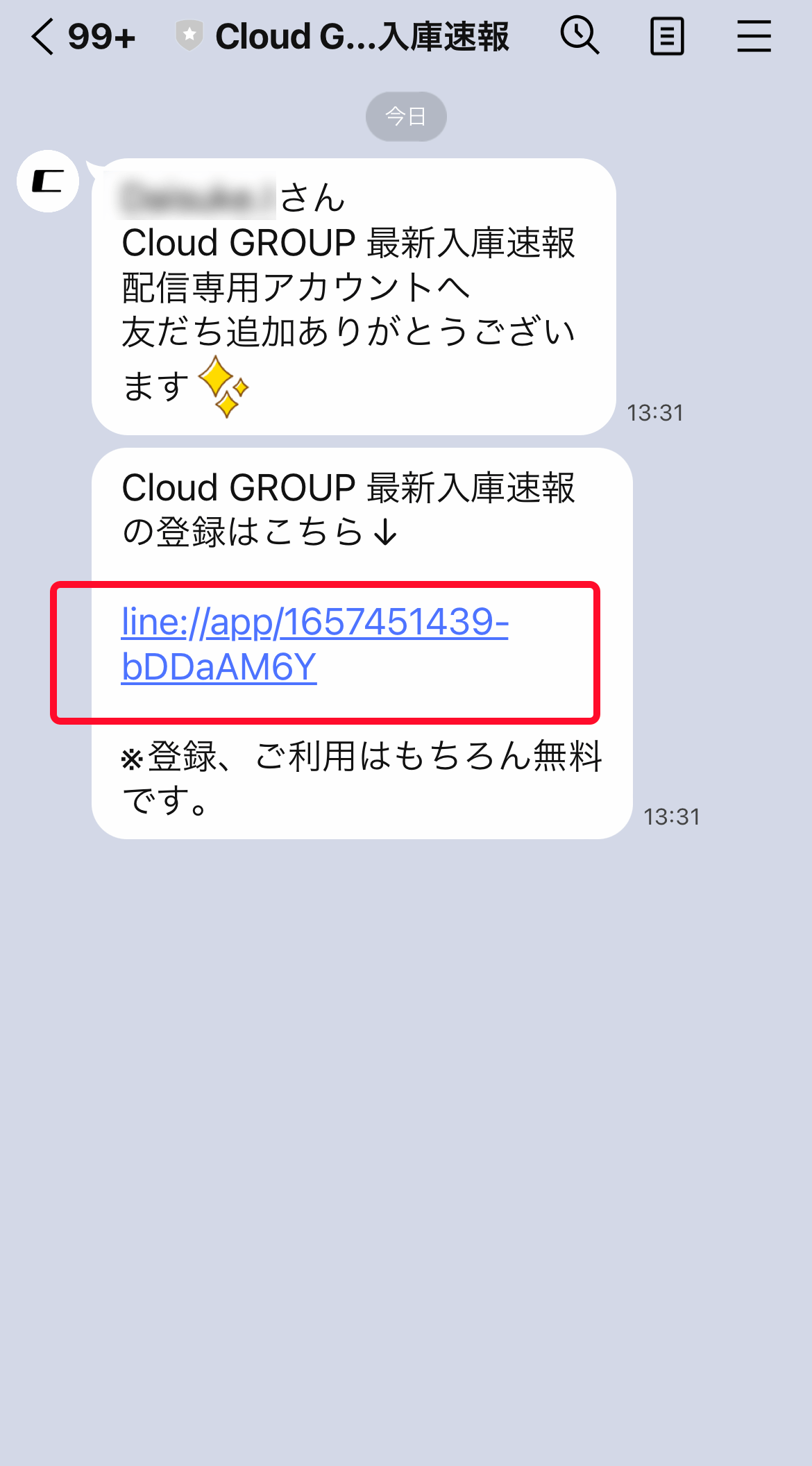Go back to the chat list
The width and height of the screenshot is (812, 1466).
(43, 37)
